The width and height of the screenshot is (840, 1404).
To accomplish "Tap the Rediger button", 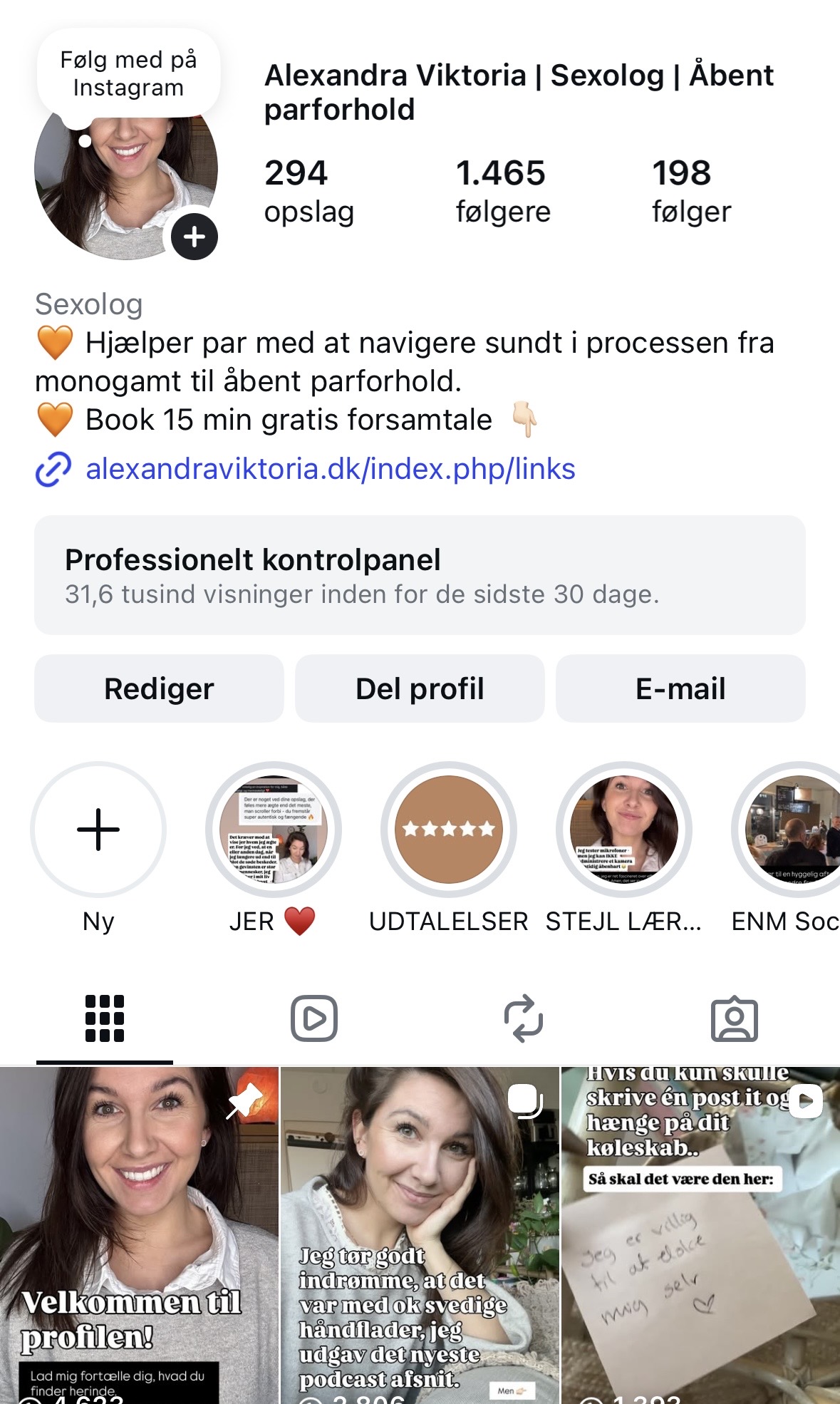I will 159,688.
